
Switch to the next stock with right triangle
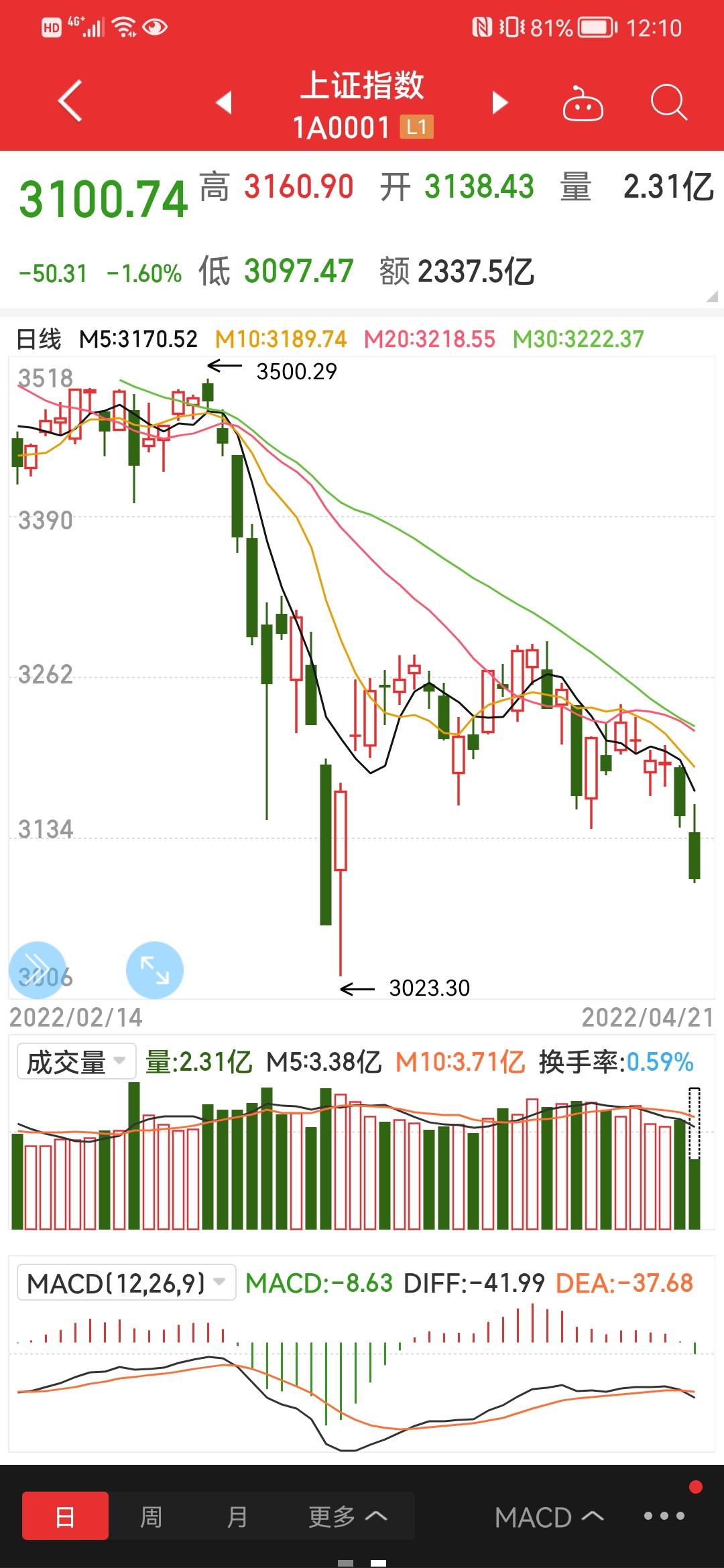(500, 103)
